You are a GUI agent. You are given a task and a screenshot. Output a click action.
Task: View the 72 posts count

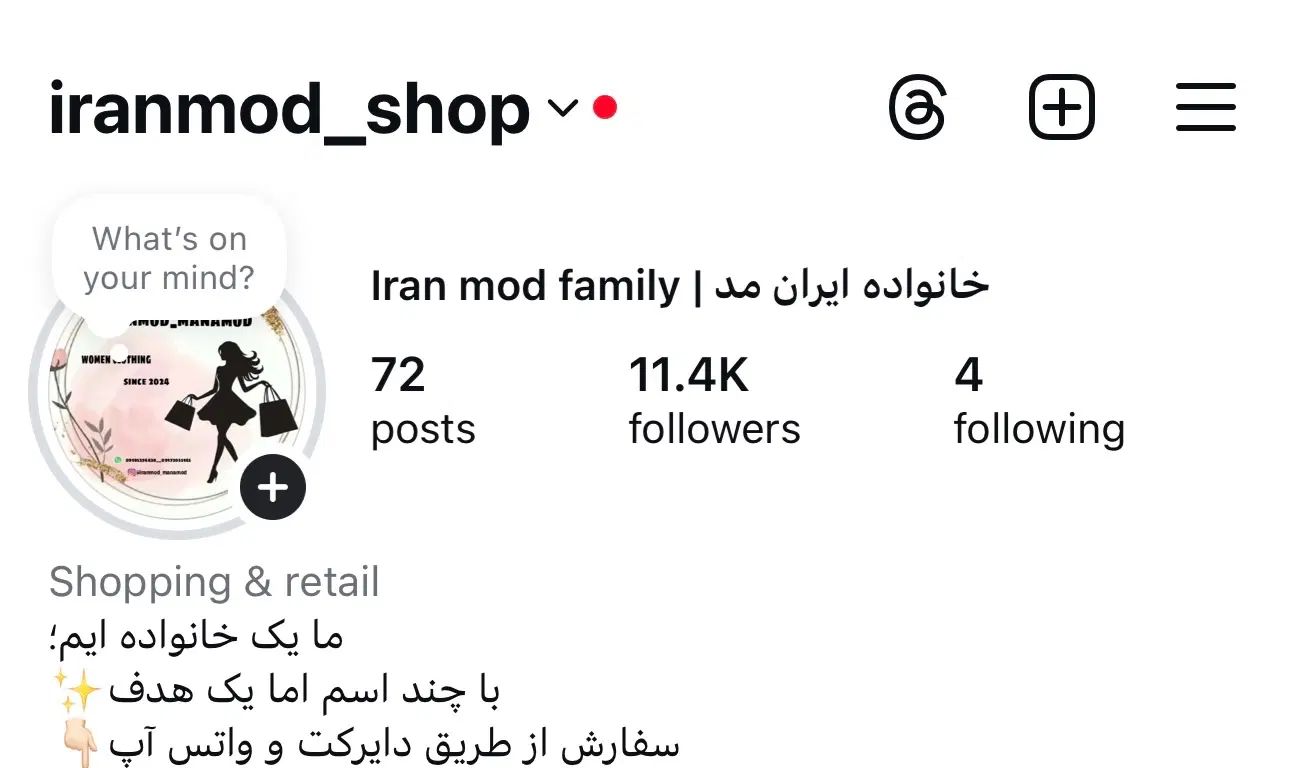point(422,401)
